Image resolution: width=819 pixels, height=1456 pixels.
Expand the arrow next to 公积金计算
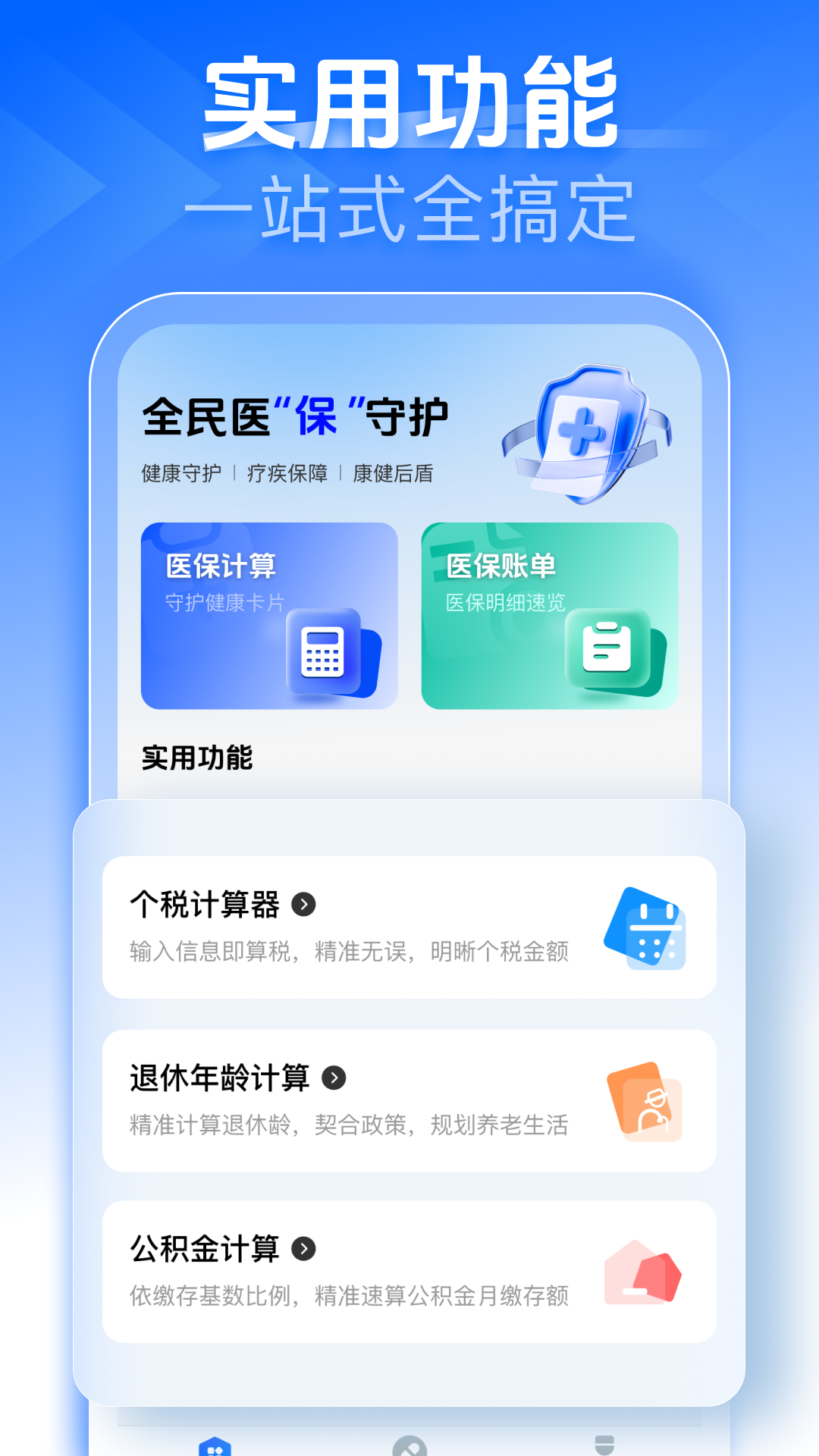306,1249
